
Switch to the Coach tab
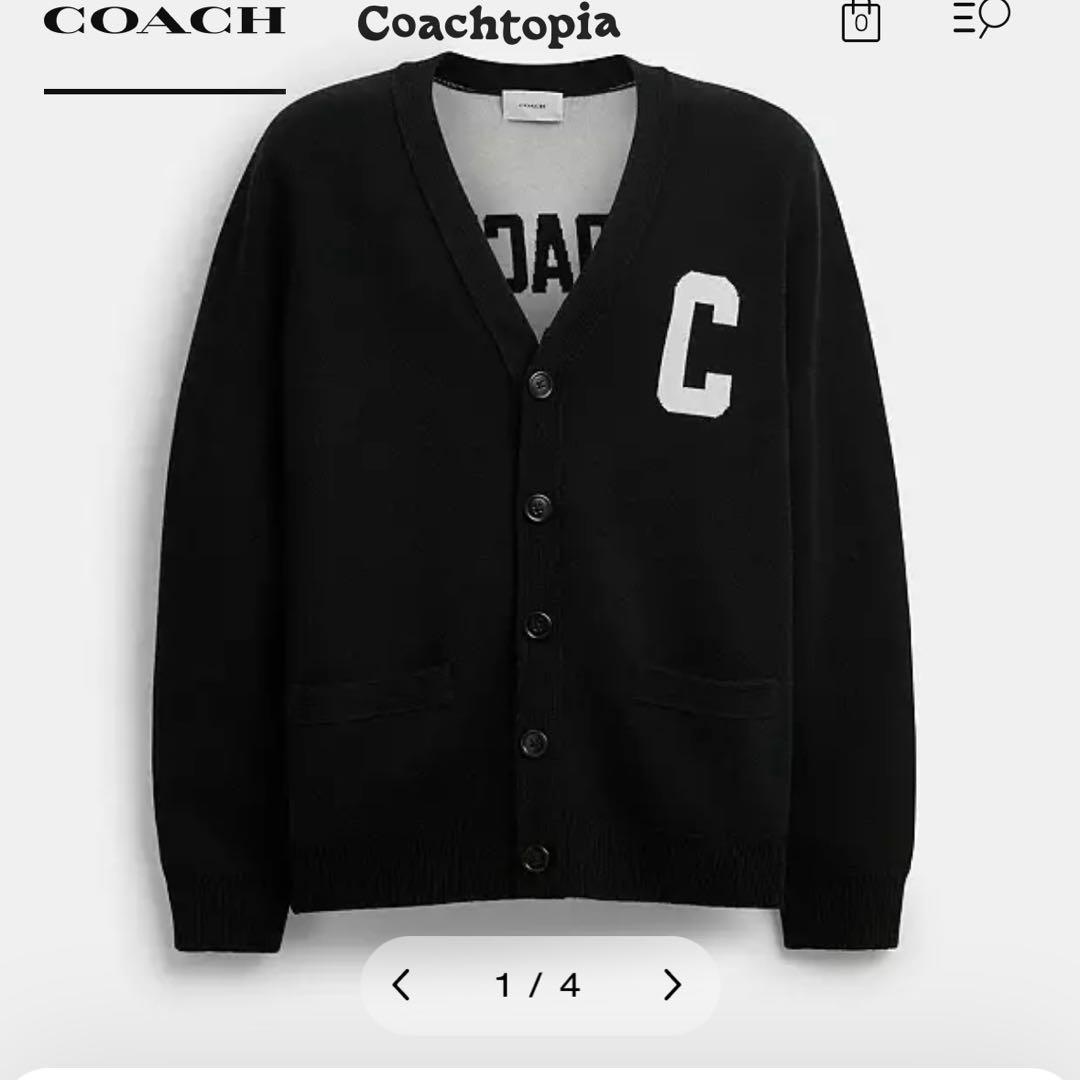coord(164,21)
